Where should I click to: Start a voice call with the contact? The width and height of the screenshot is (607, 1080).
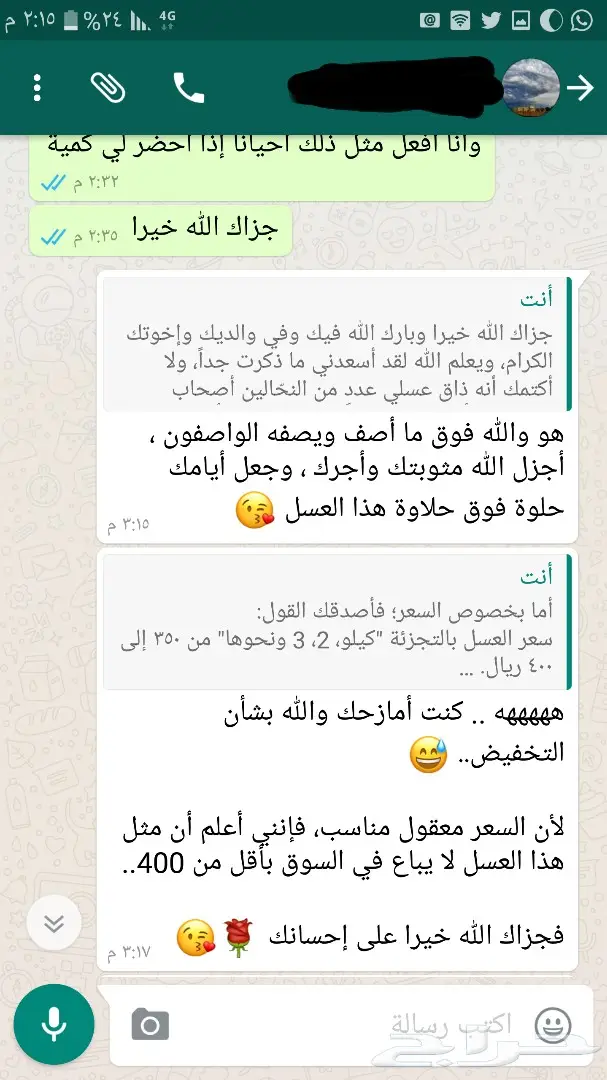coord(189,88)
